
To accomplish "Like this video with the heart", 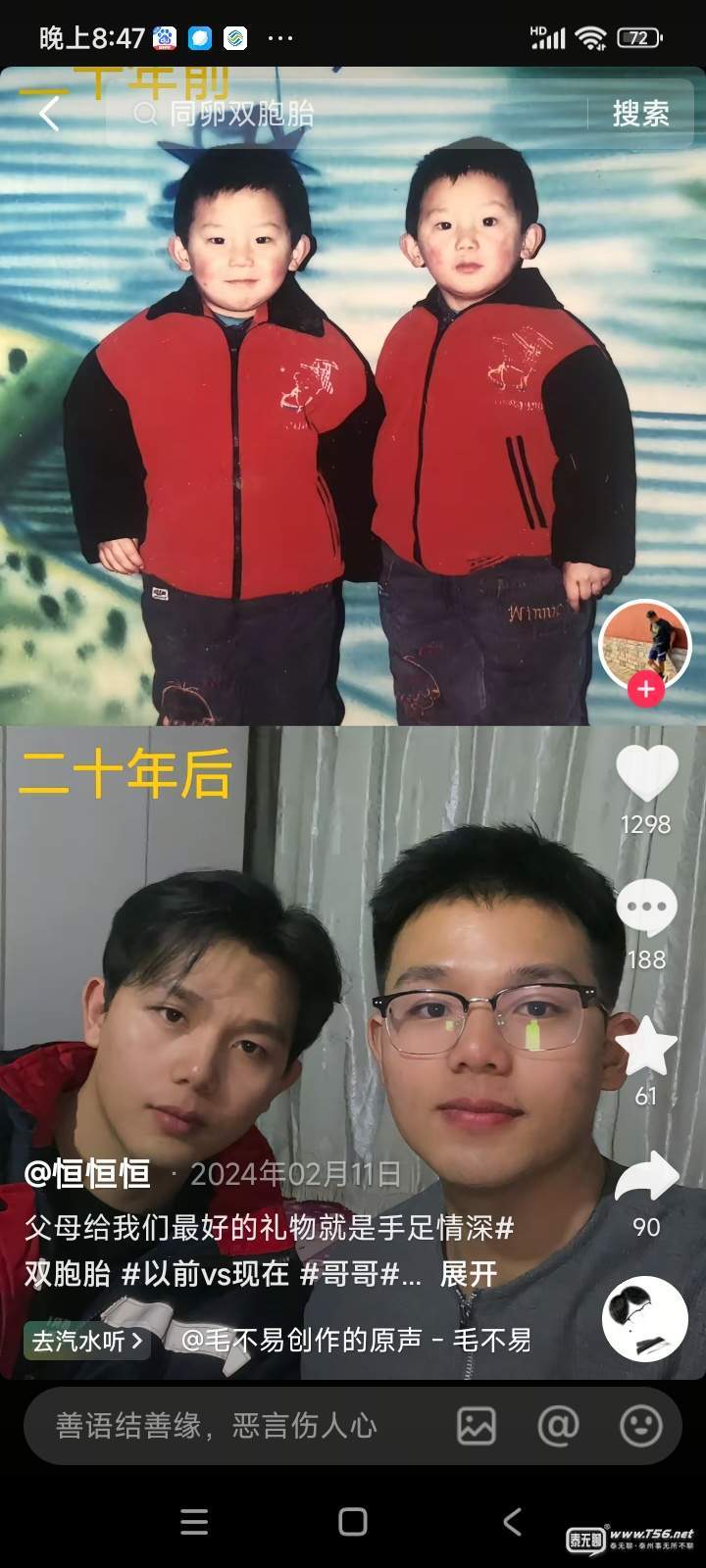I will [646, 774].
